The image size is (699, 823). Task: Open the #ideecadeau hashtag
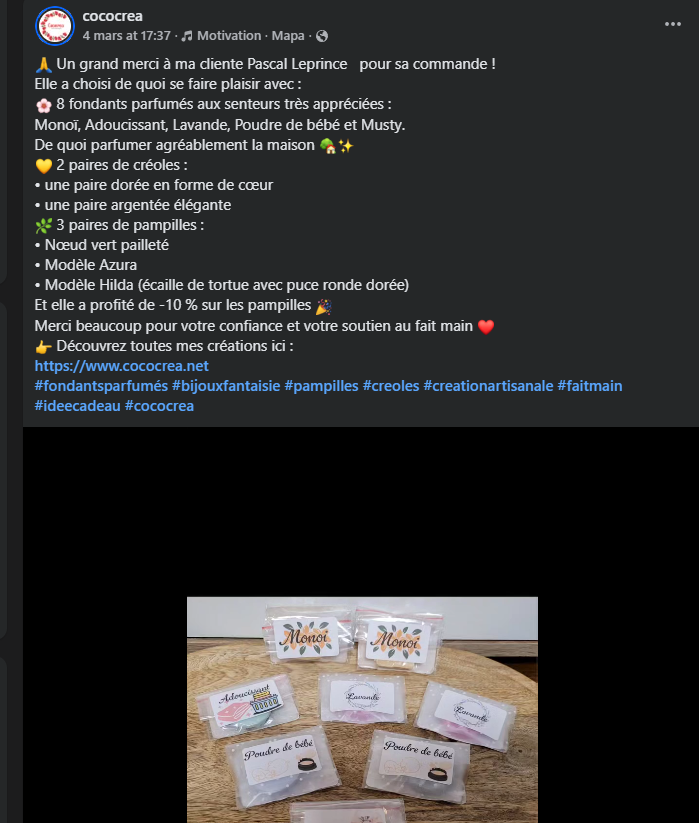[78, 406]
